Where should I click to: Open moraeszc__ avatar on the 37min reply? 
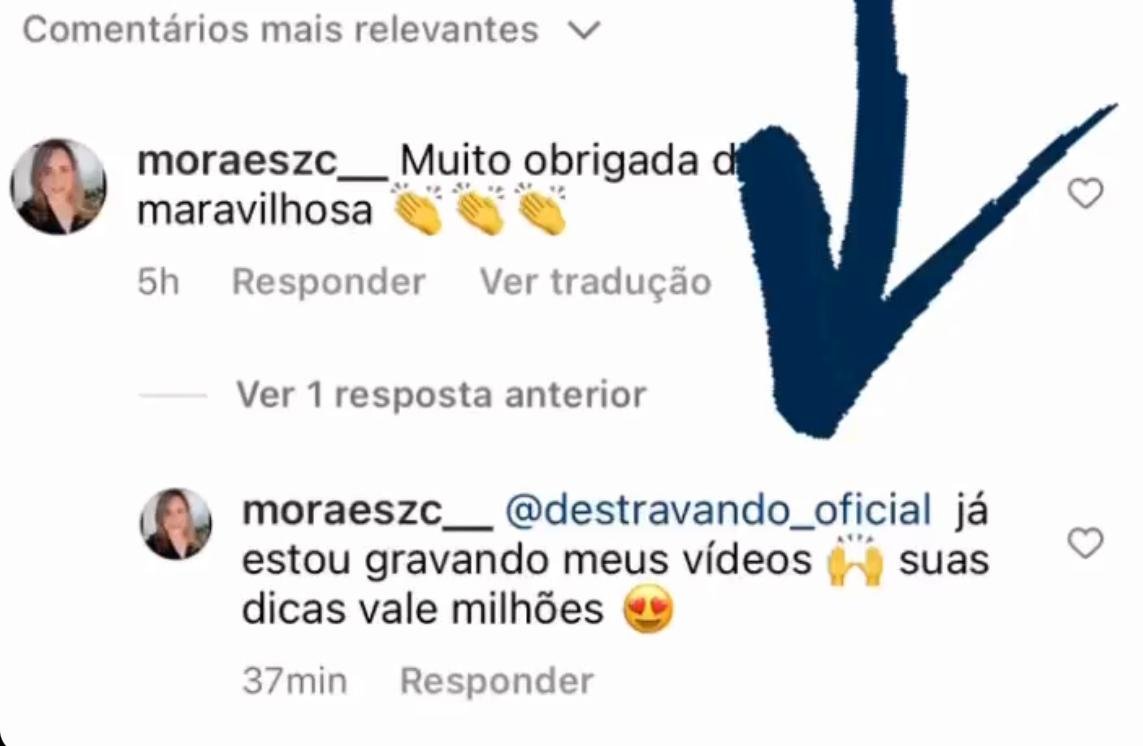coord(176,523)
